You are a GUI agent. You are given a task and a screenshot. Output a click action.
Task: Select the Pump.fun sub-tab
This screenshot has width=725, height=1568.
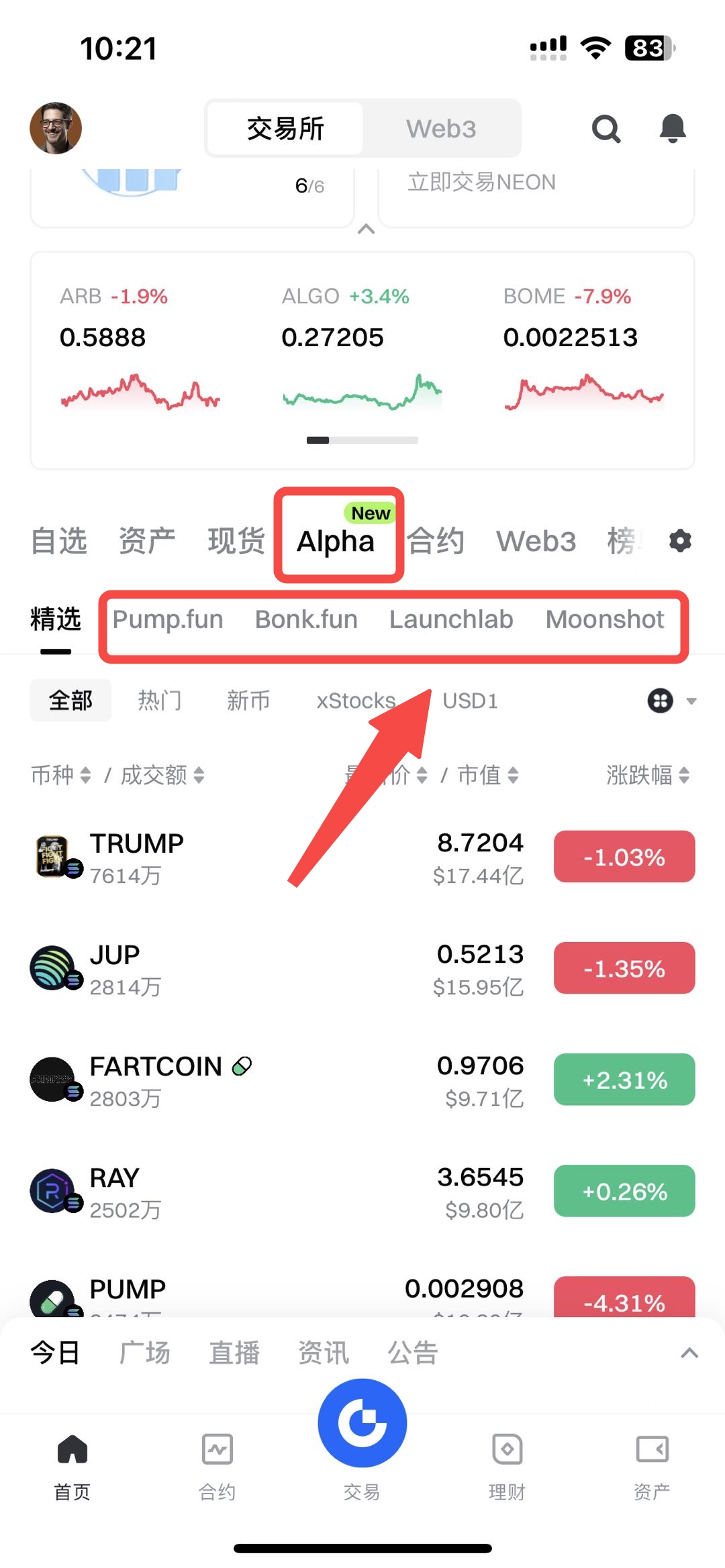coord(168,619)
